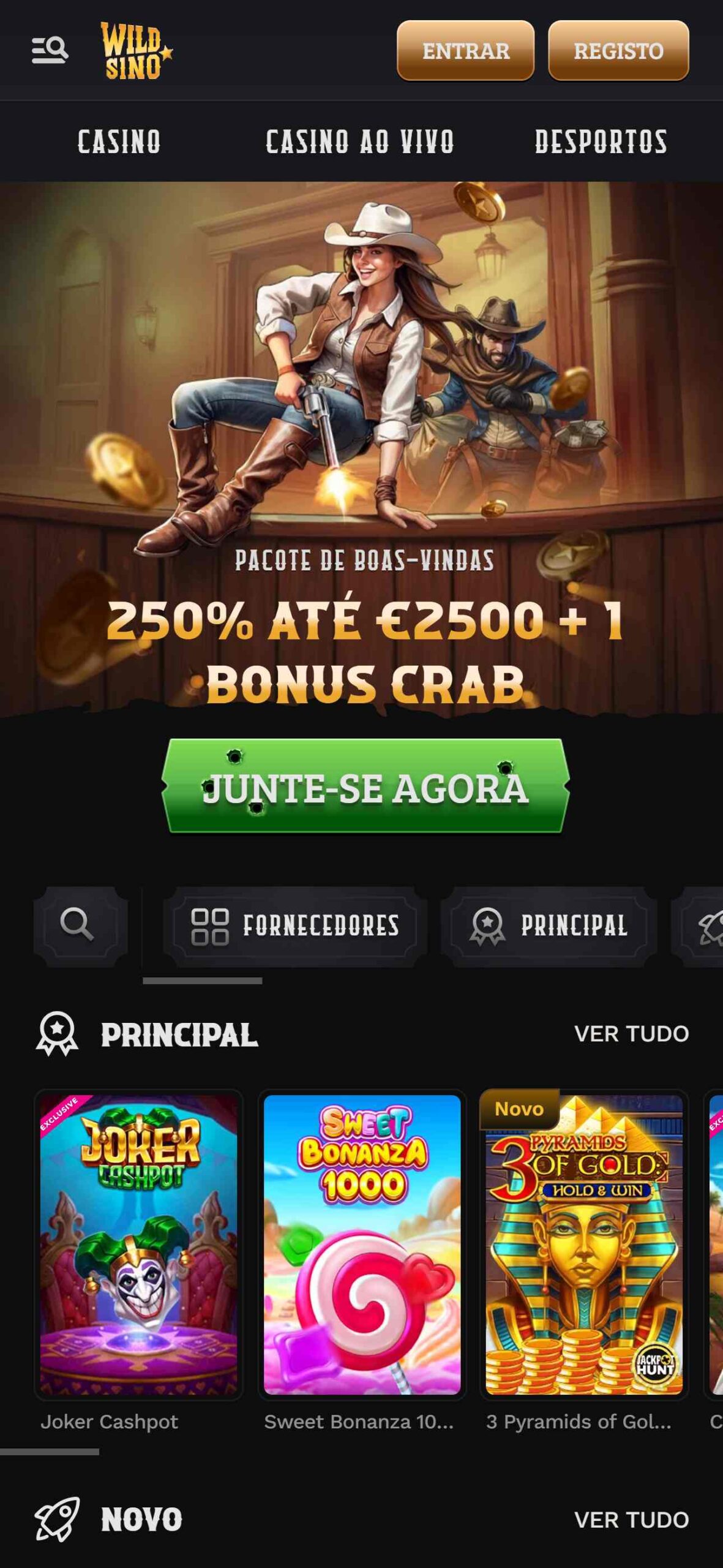
Task: Open the Desportos section
Action: (601, 141)
